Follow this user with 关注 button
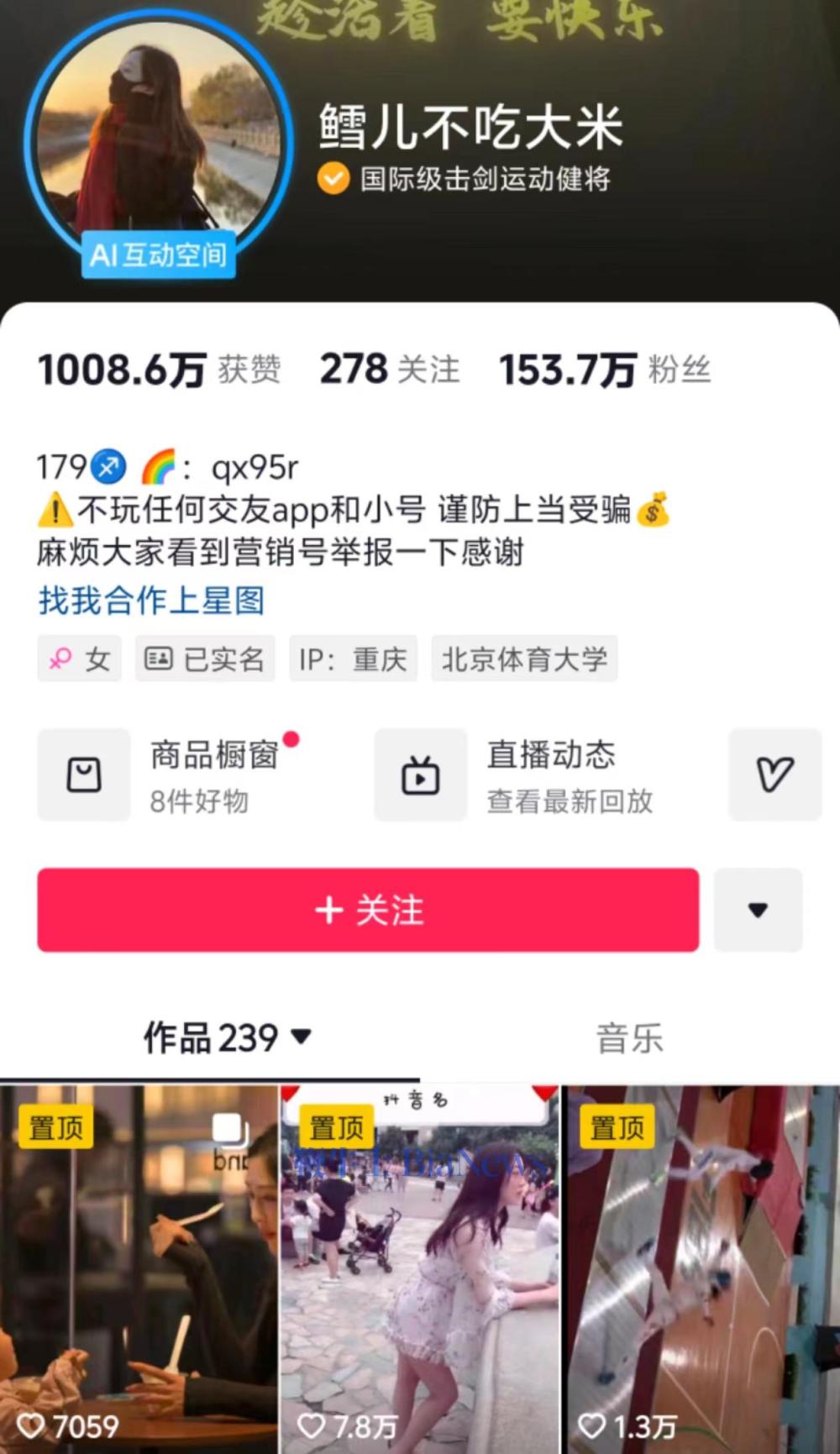The image size is (840, 1454). tap(368, 910)
